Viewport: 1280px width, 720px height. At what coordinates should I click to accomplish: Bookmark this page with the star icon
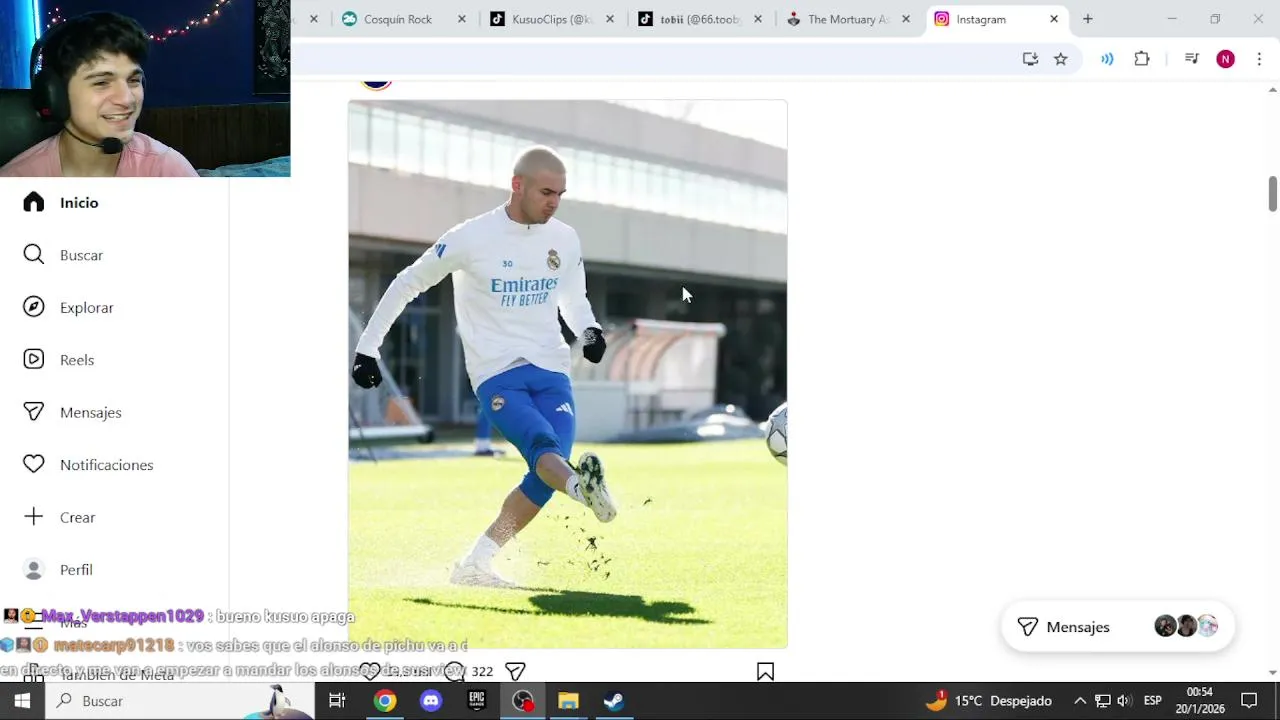tap(1061, 59)
